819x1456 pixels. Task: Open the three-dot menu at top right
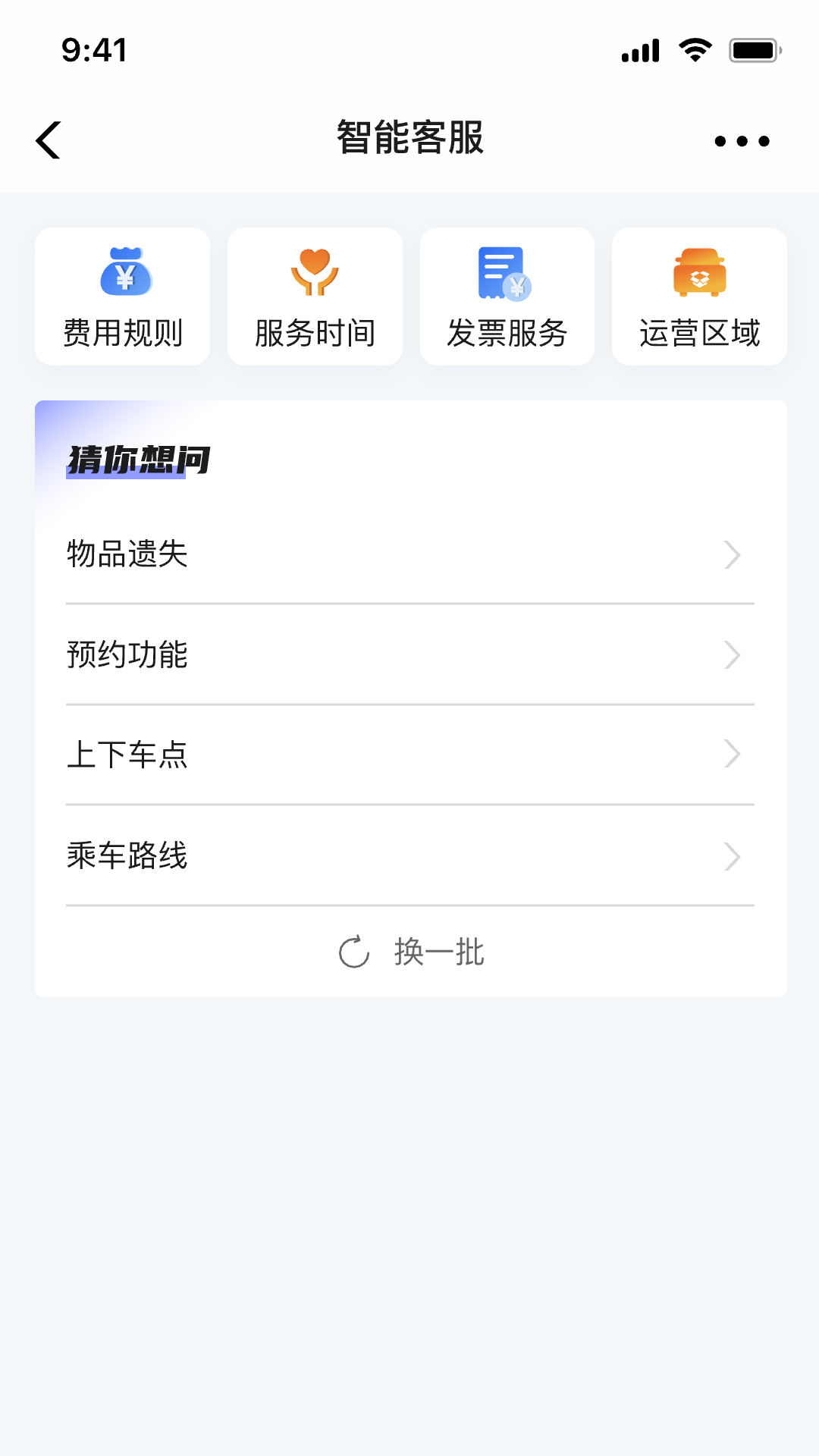(741, 140)
